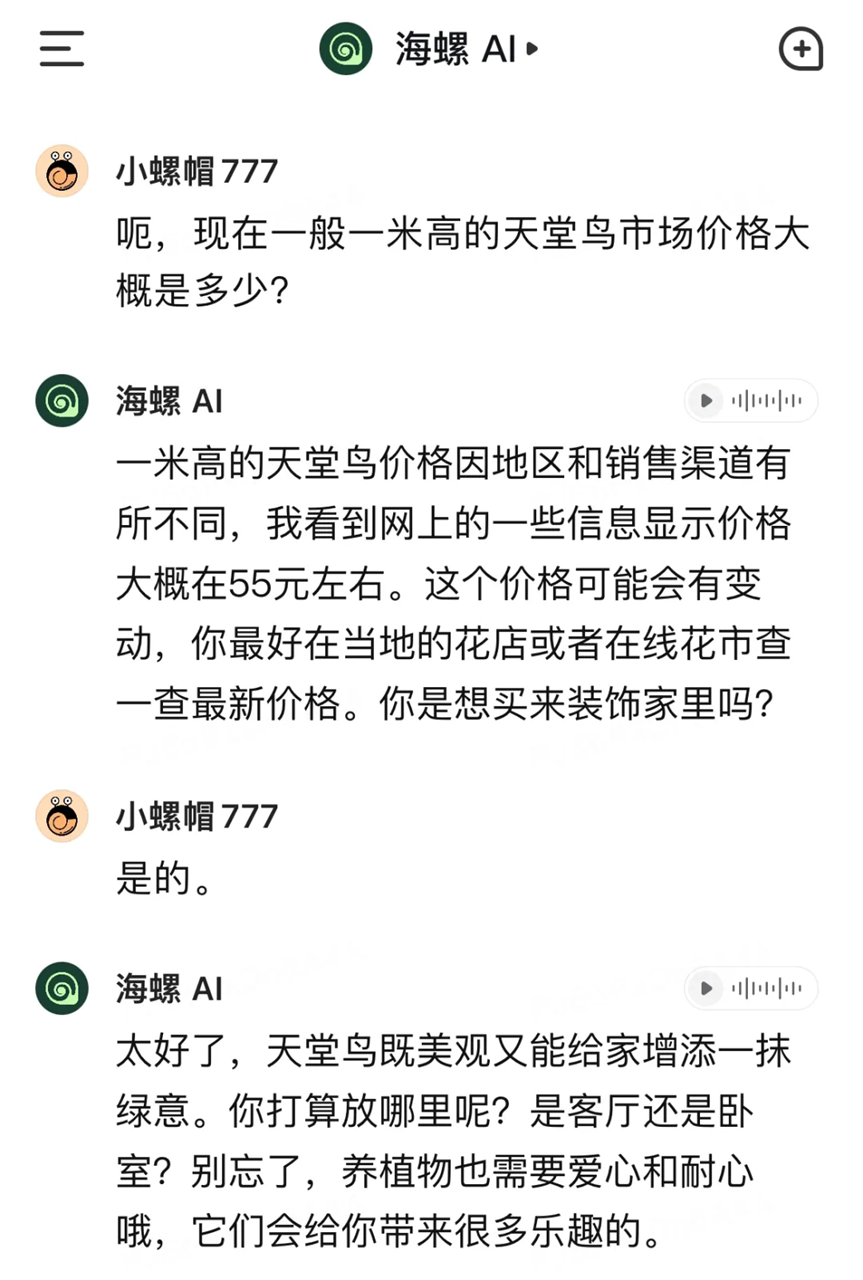Viewport: 863px width, 1280px height.
Task: Tap 小螺帽777's avatar next to the 是的 message
Action: (x=61, y=816)
